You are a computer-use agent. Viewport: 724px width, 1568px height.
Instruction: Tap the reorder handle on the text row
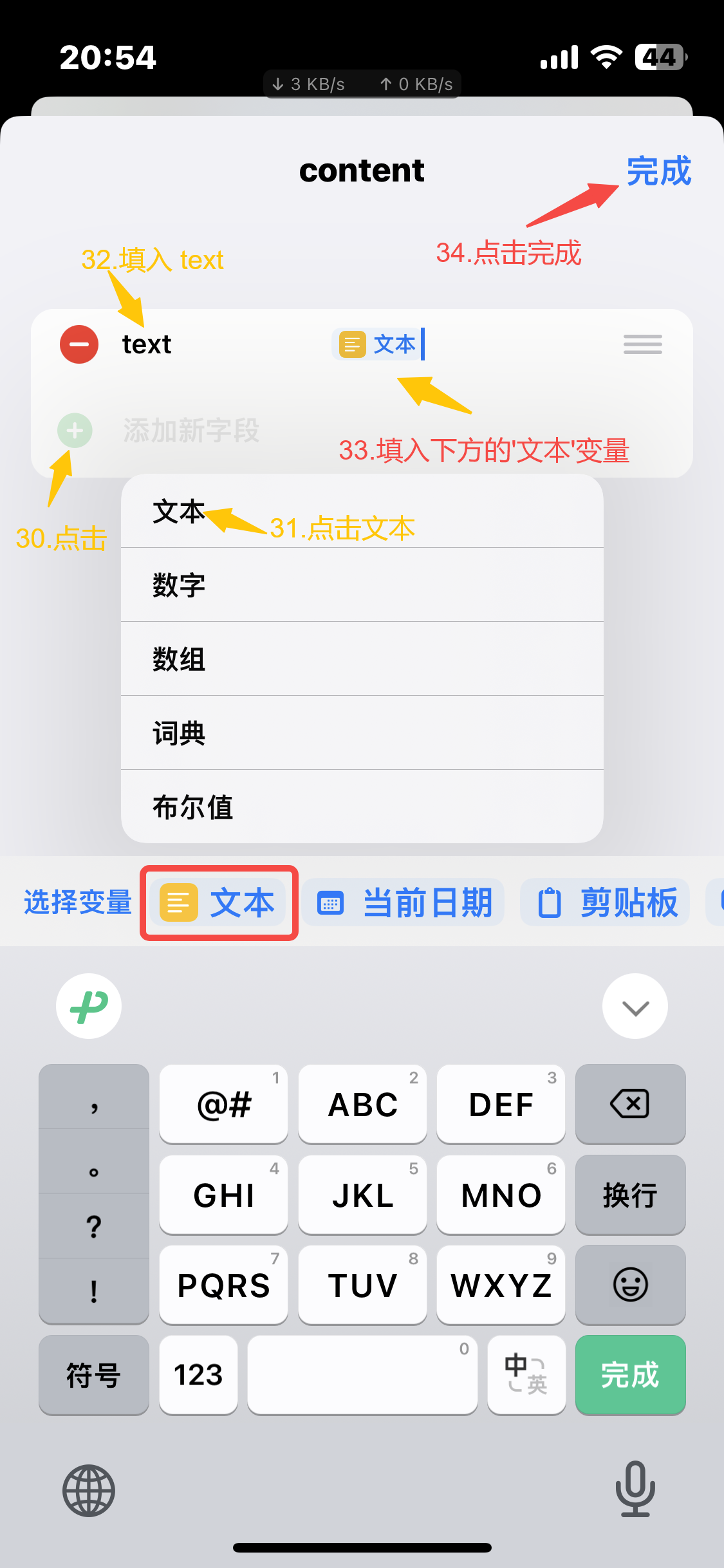(642, 344)
